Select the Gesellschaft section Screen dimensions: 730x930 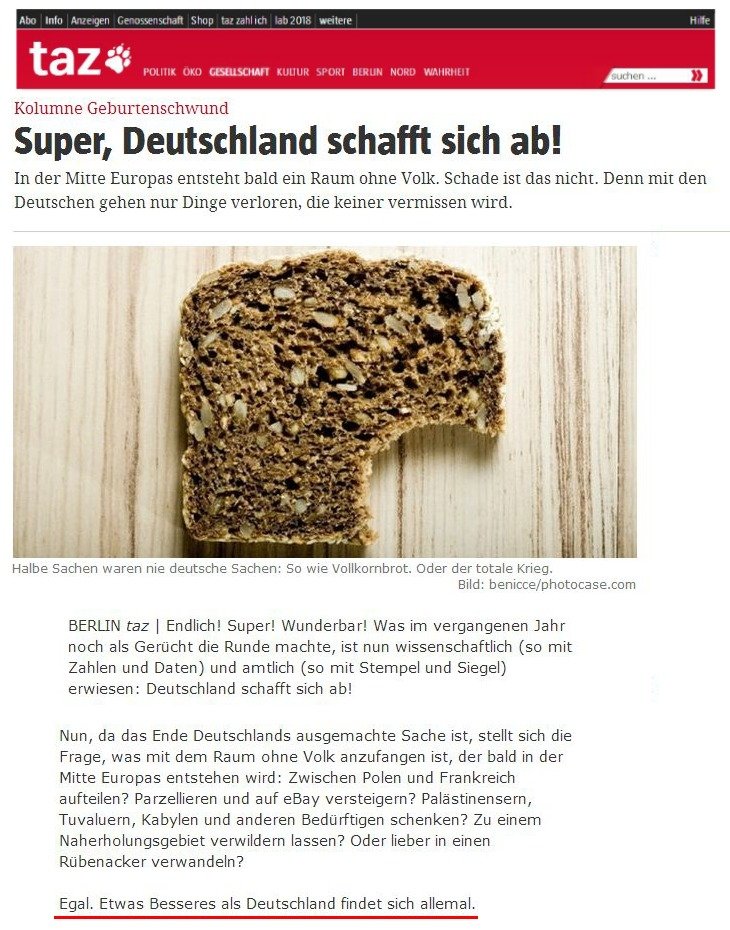(240, 72)
